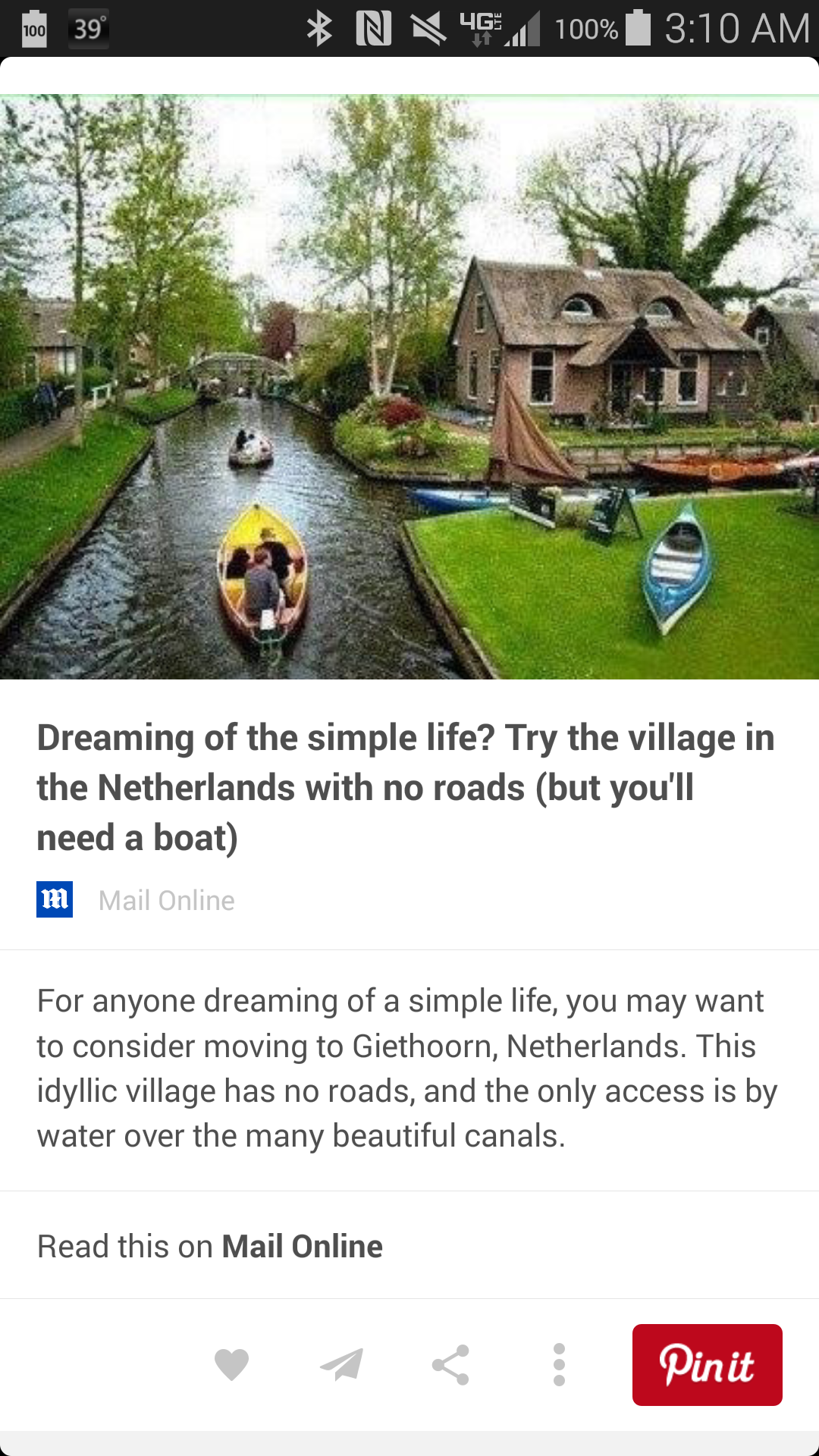This screenshot has height=1456, width=819.
Task: Open the Giethoorn canal photo
Action: click(x=409, y=387)
